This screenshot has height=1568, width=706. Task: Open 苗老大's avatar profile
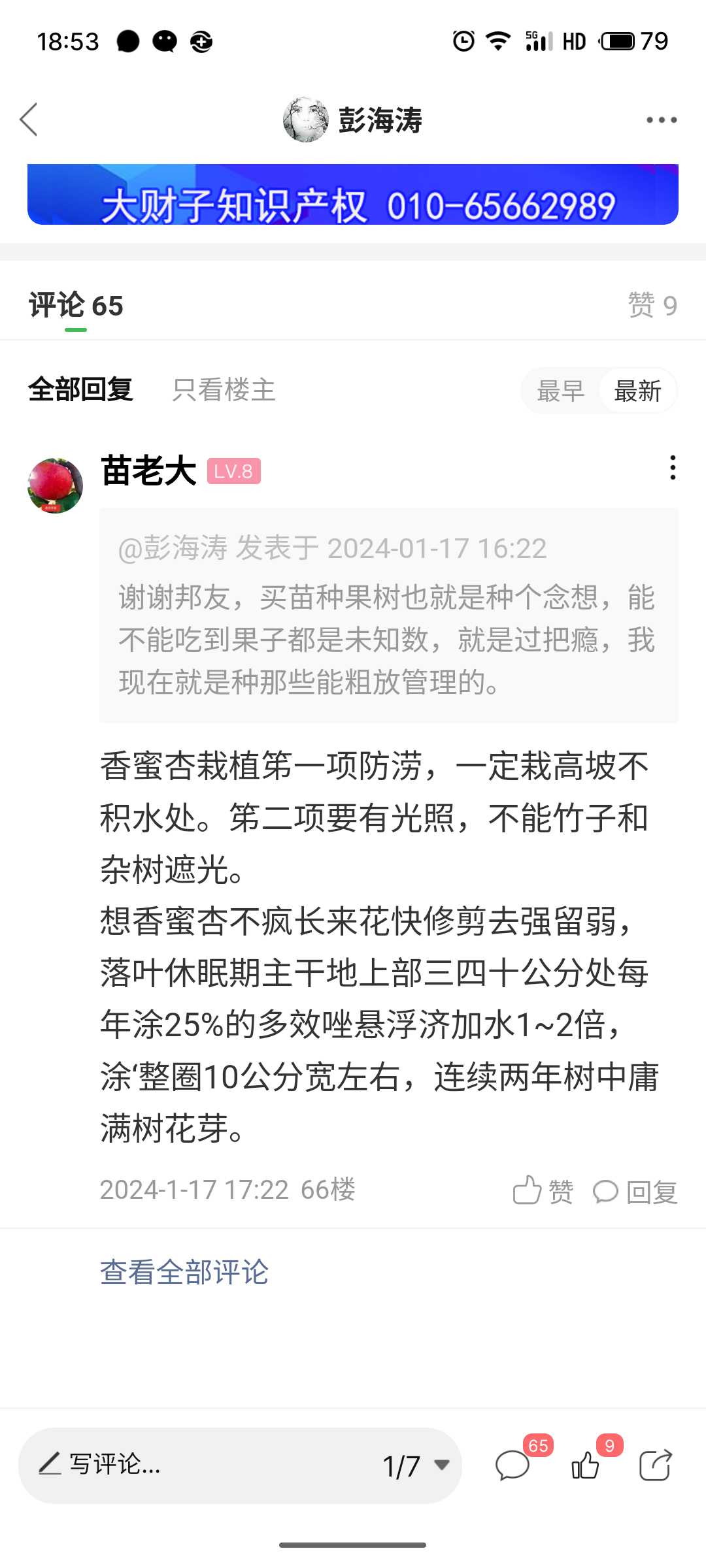56,485
